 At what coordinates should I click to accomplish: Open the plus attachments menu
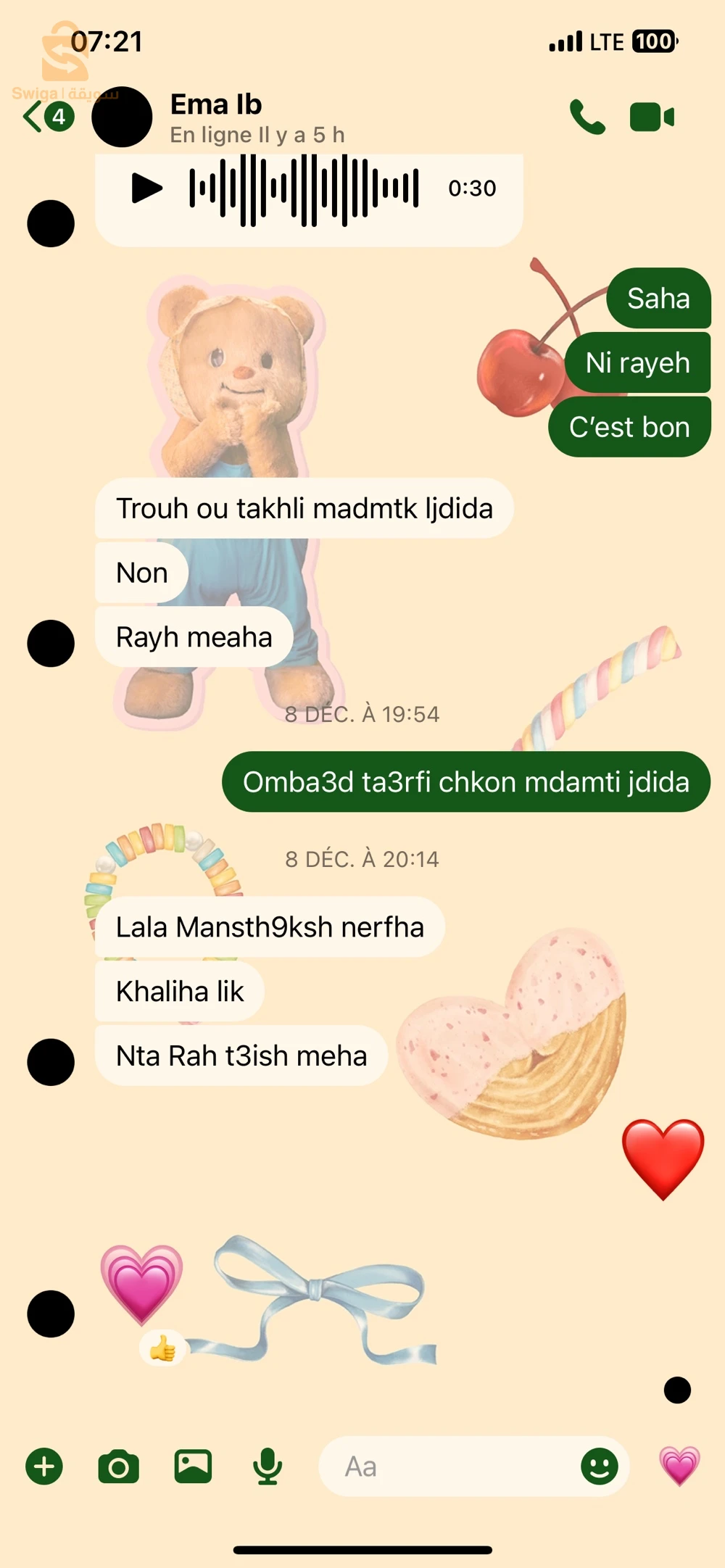[44, 1467]
